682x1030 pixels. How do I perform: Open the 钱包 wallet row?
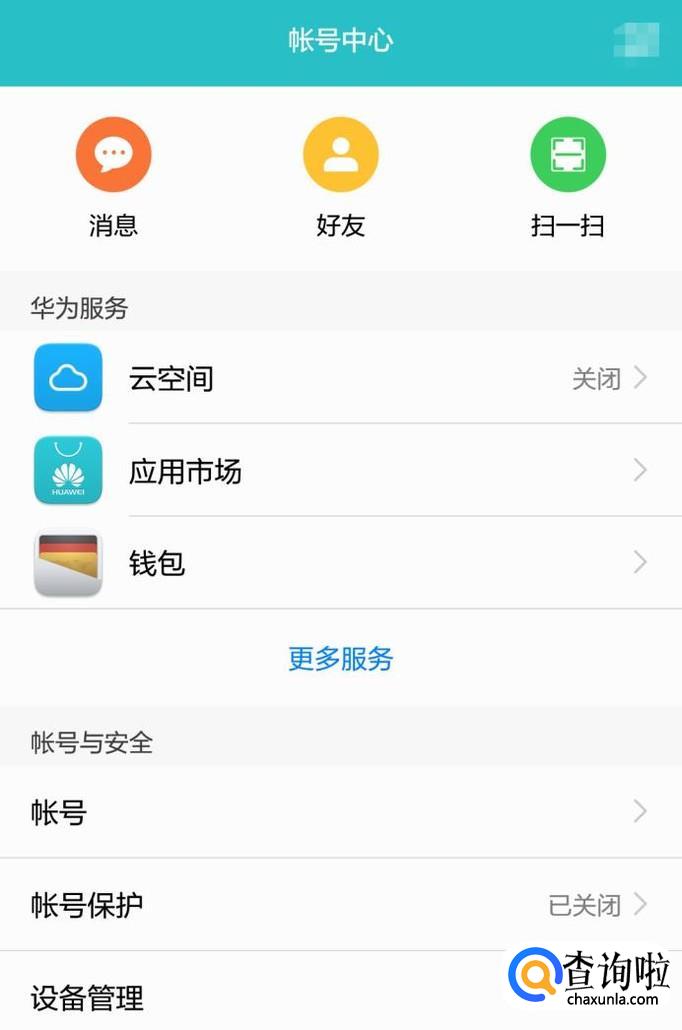(x=340, y=563)
